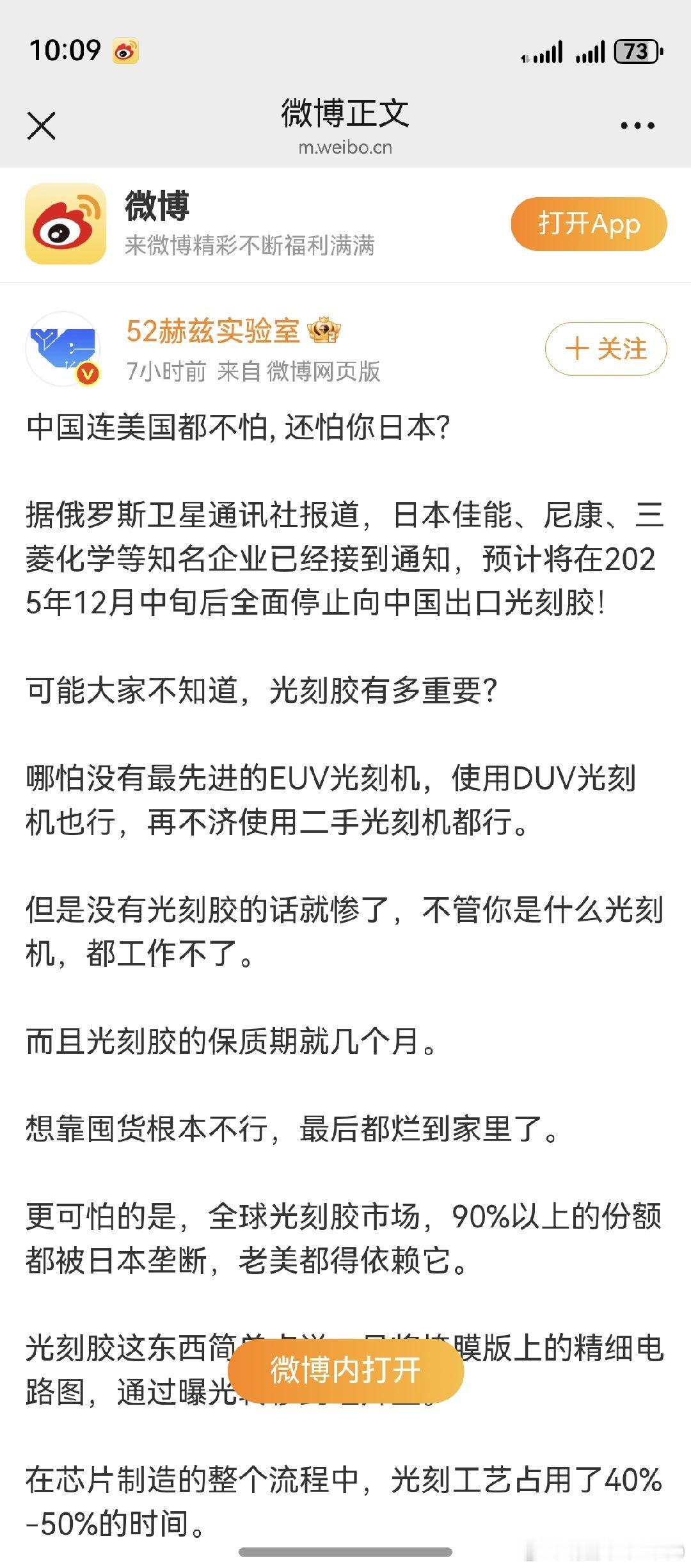Viewport: 691px width, 1568px height.
Task: Open the Weibo logo icon in the header
Action: 66,225
